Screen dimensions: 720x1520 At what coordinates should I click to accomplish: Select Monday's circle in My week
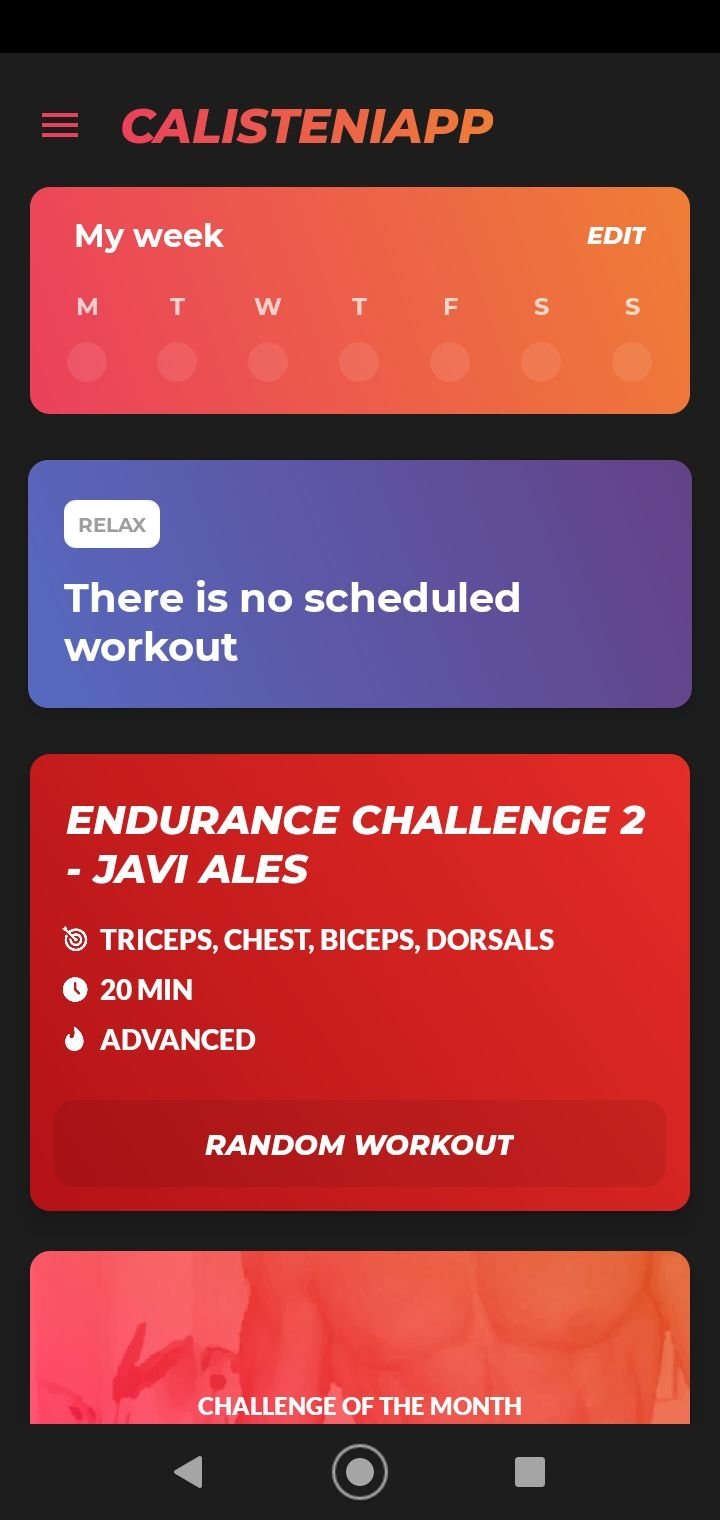click(87, 361)
